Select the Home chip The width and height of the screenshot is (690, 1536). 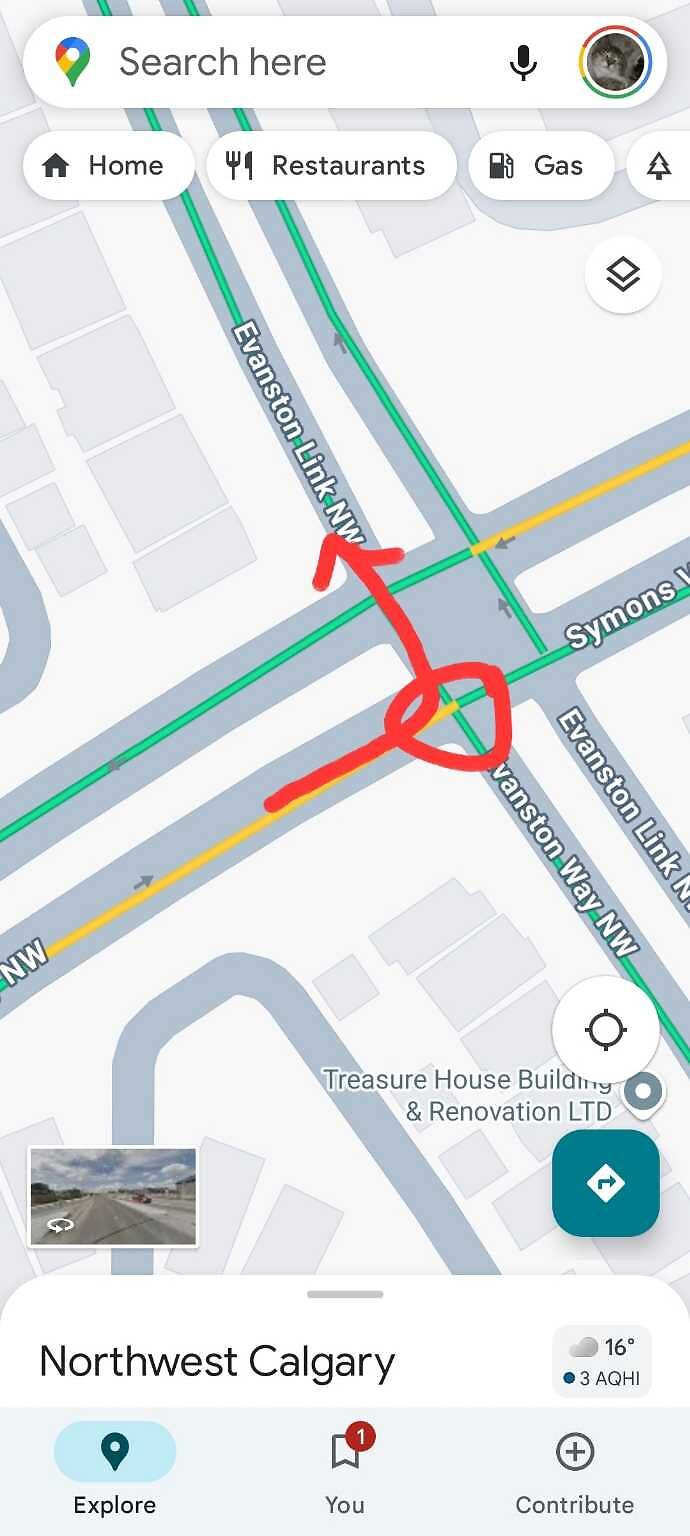tap(108, 166)
